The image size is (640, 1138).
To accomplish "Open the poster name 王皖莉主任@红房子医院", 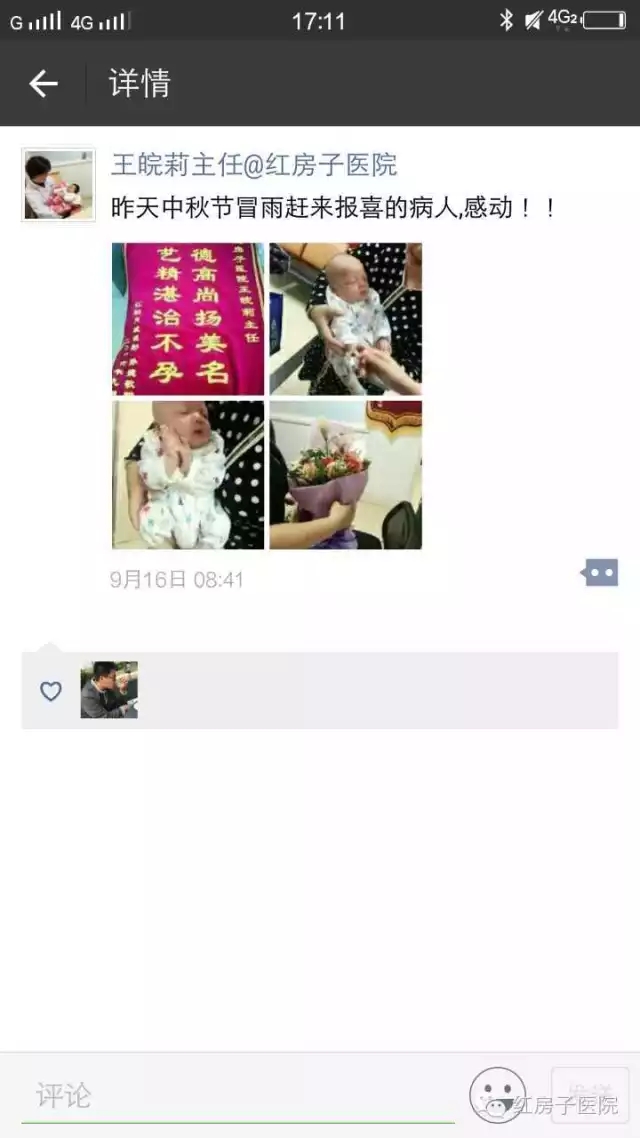I will point(253,165).
